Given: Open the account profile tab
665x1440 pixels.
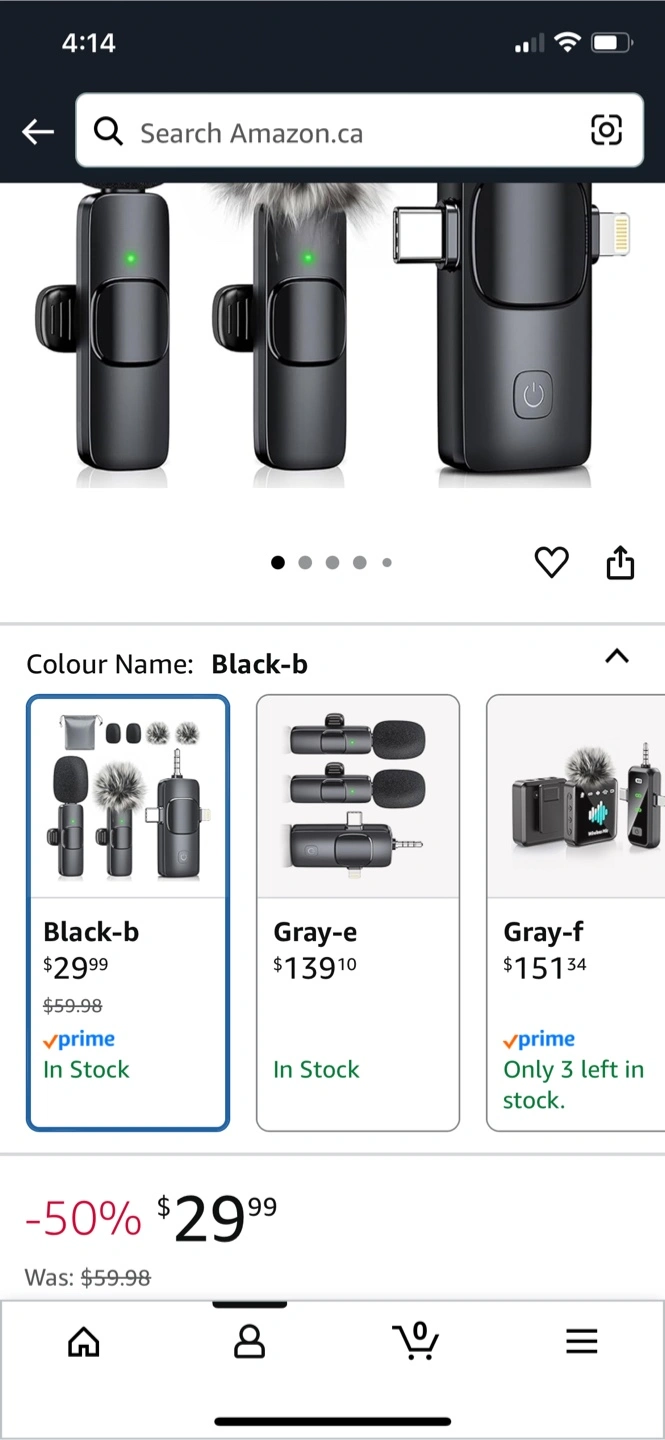Looking at the screenshot, I should [249, 1341].
